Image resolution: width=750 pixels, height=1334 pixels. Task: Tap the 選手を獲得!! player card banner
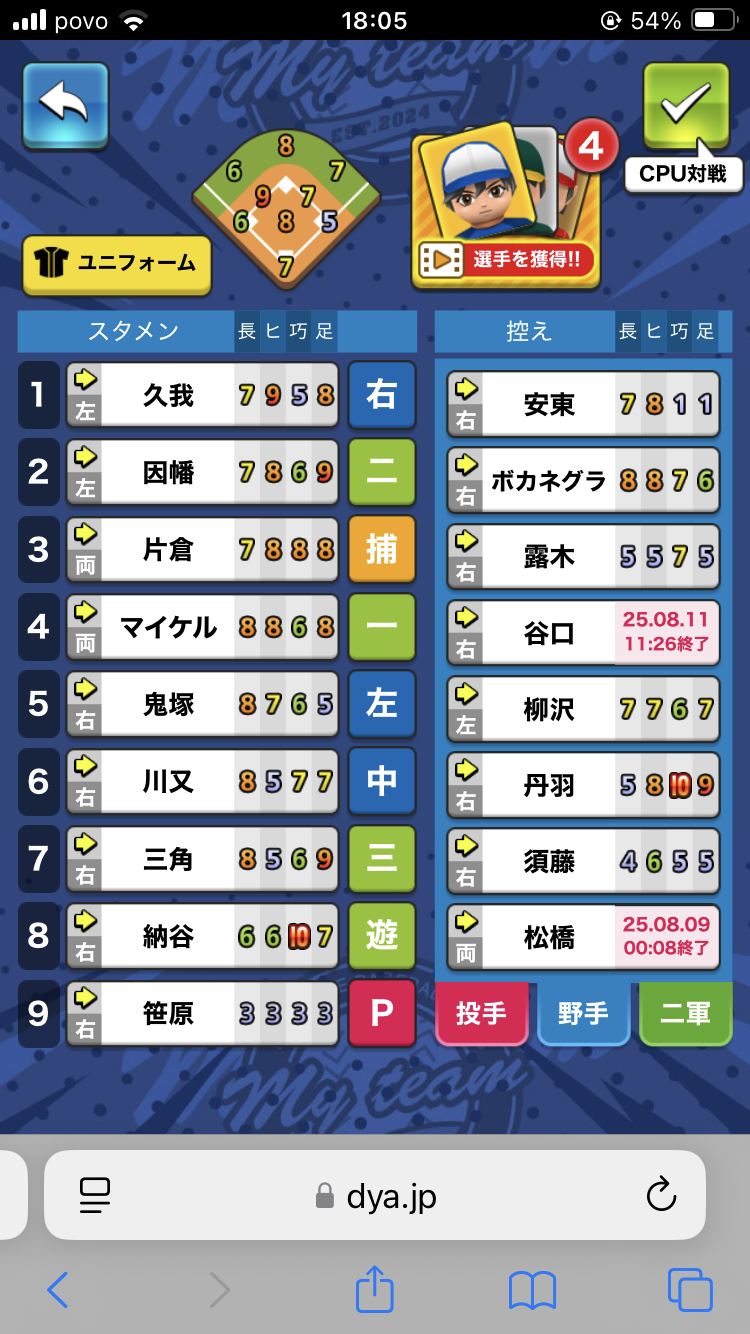pyautogui.click(x=505, y=207)
